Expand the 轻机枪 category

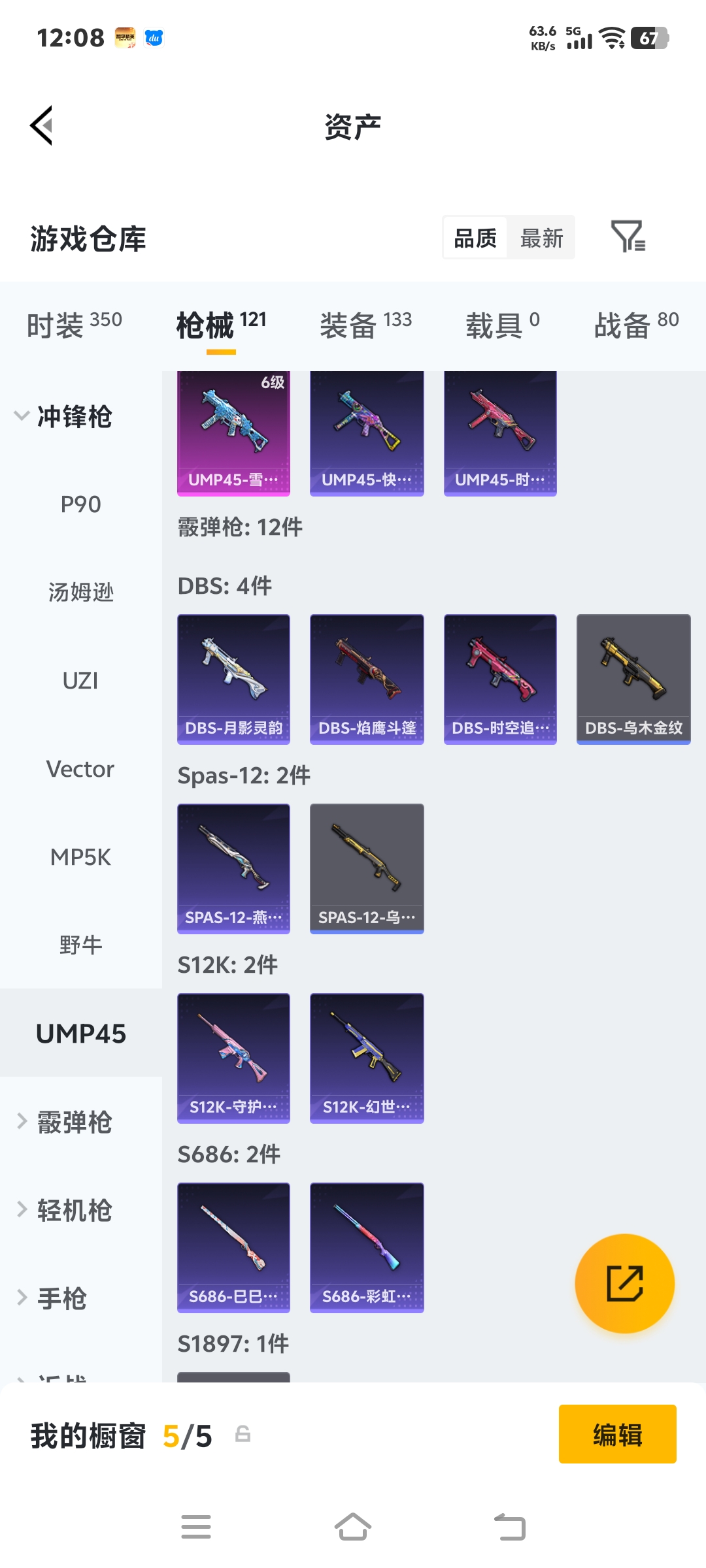coord(74,1210)
